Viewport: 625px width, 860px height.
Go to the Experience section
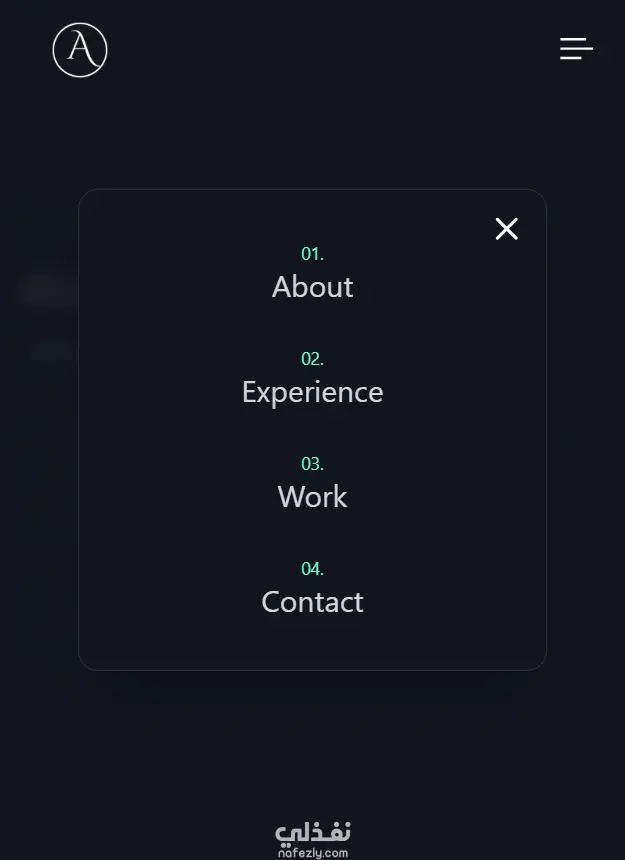tap(312, 391)
